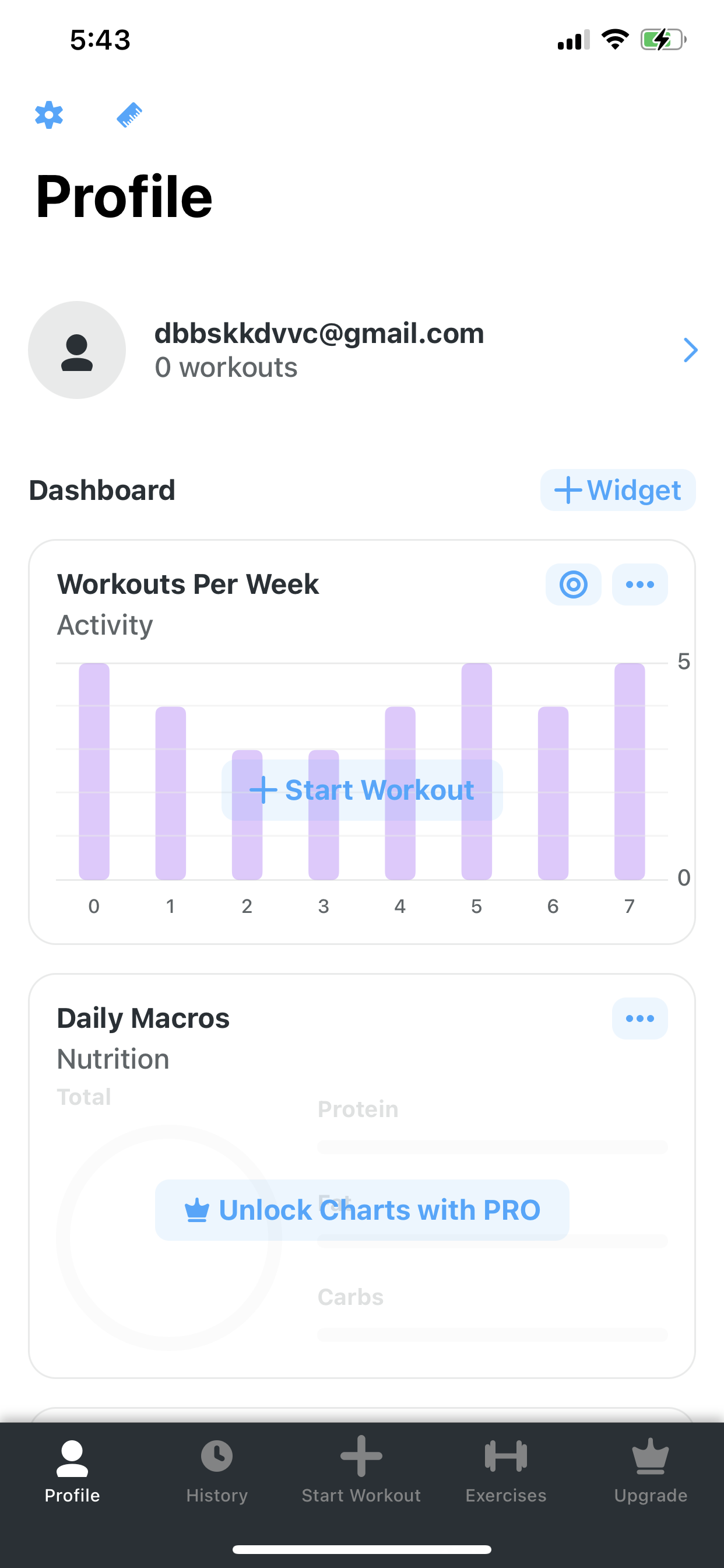Tap Unlock Charts with PRO
The width and height of the screenshot is (724, 1568).
click(x=362, y=1210)
